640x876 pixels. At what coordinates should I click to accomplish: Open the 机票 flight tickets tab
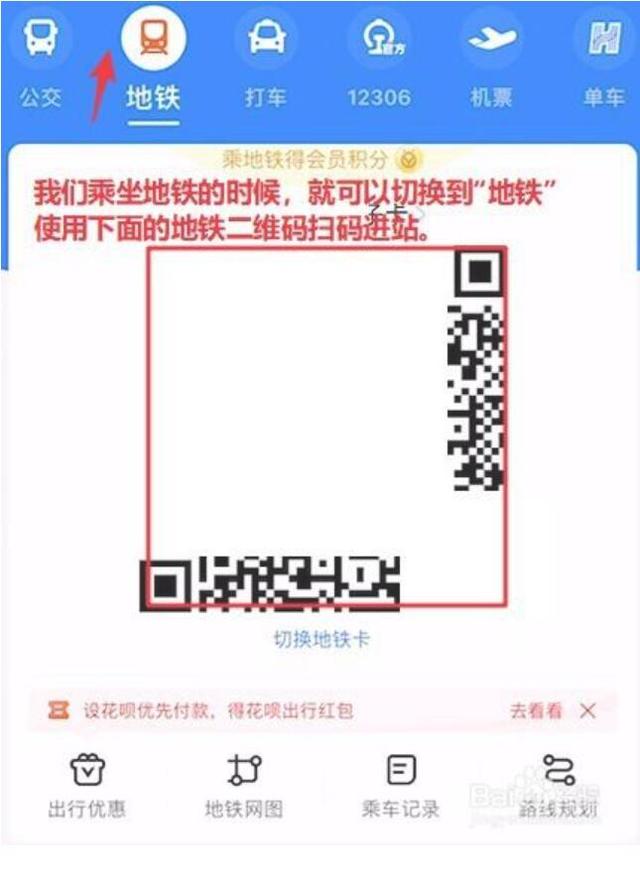[492, 58]
